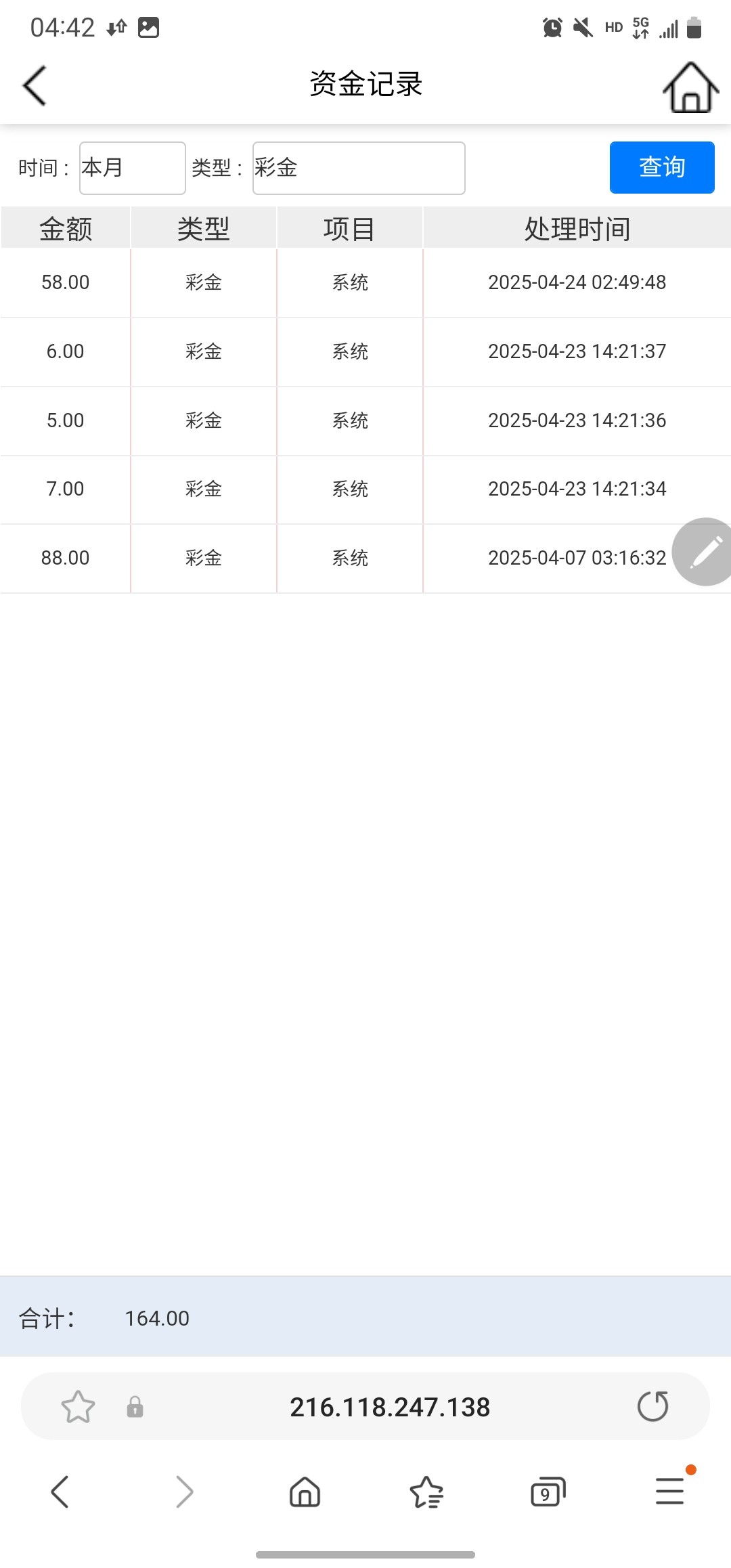Bookmark this page with the star icon
The image size is (731, 1568).
click(x=78, y=1407)
